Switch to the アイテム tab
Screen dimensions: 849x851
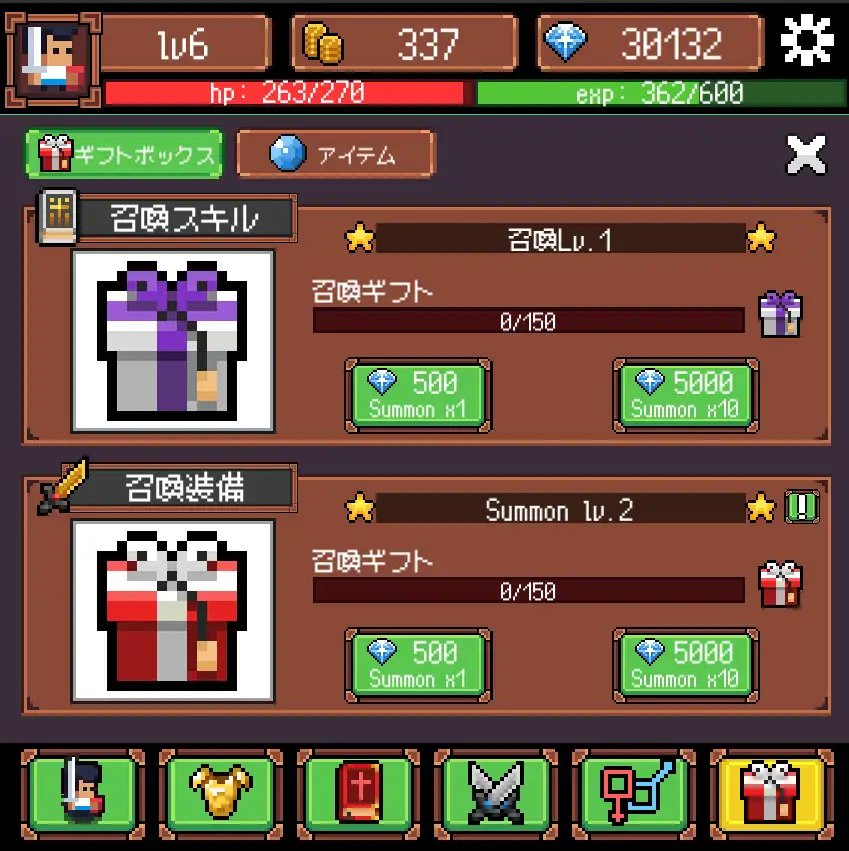coord(336,155)
